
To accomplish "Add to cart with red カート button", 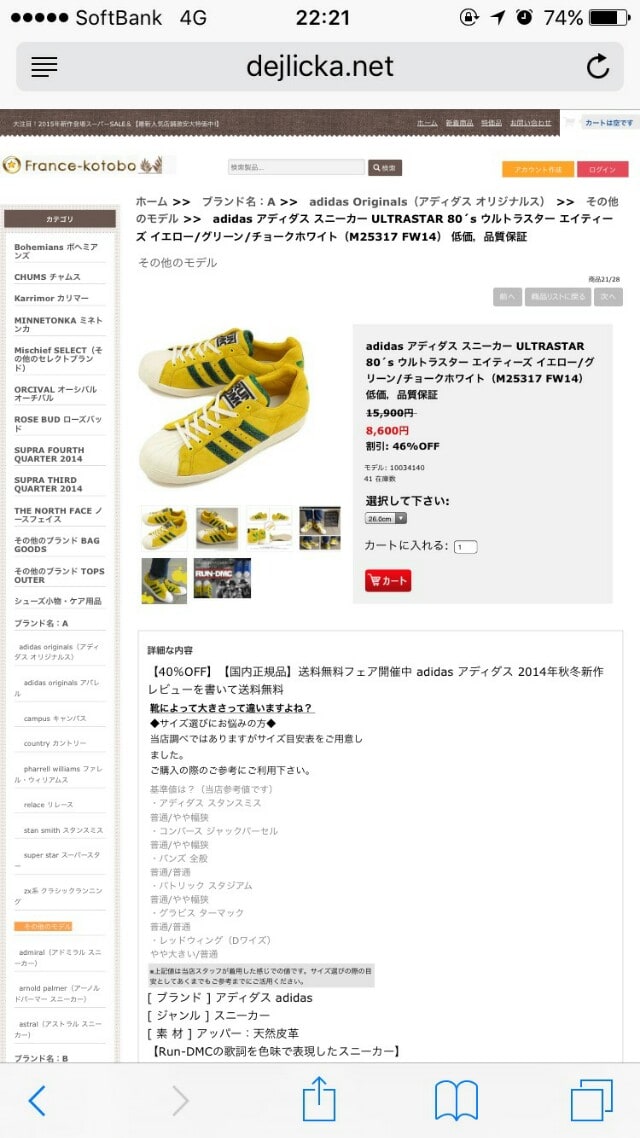I will [388, 580].
